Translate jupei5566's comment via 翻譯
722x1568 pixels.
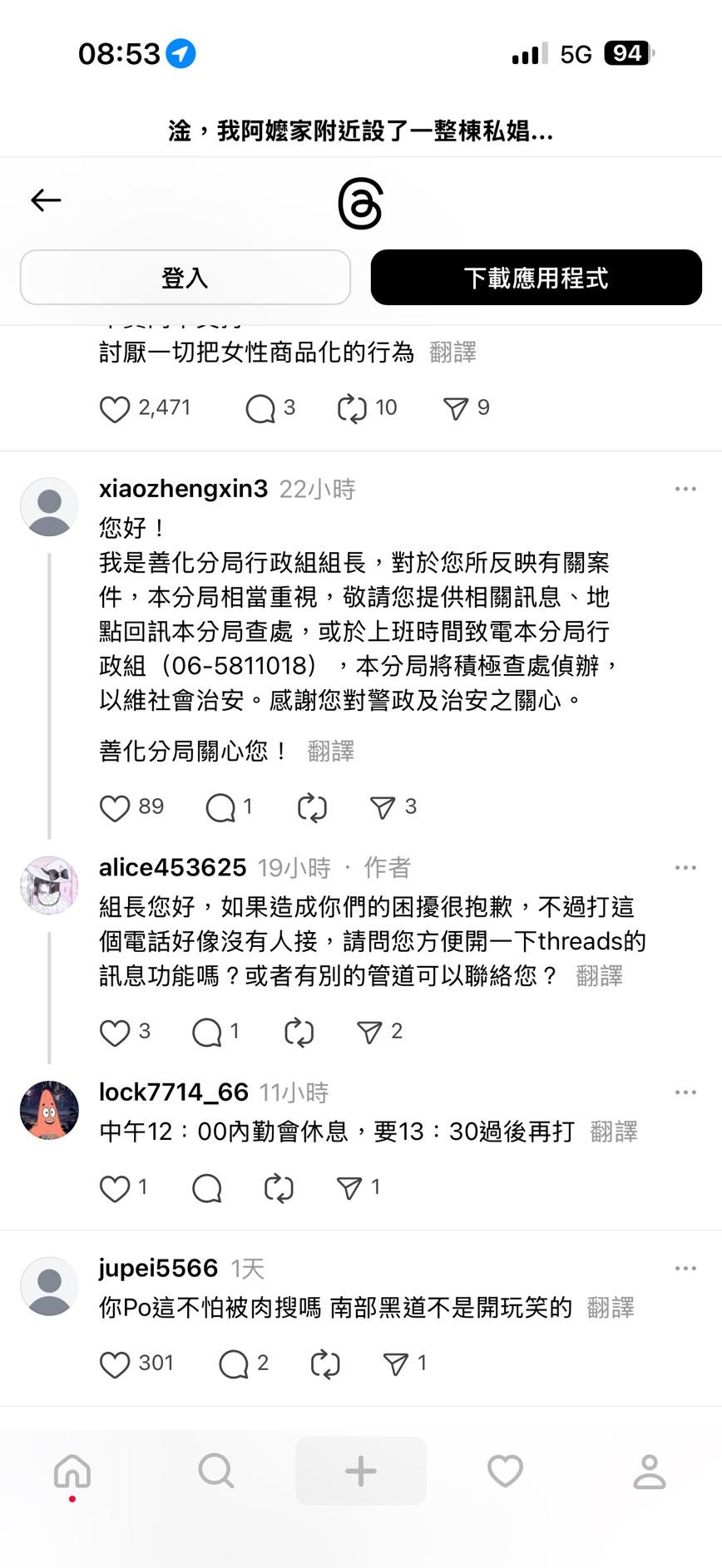pyautogui.click(x=611, y=1309)
